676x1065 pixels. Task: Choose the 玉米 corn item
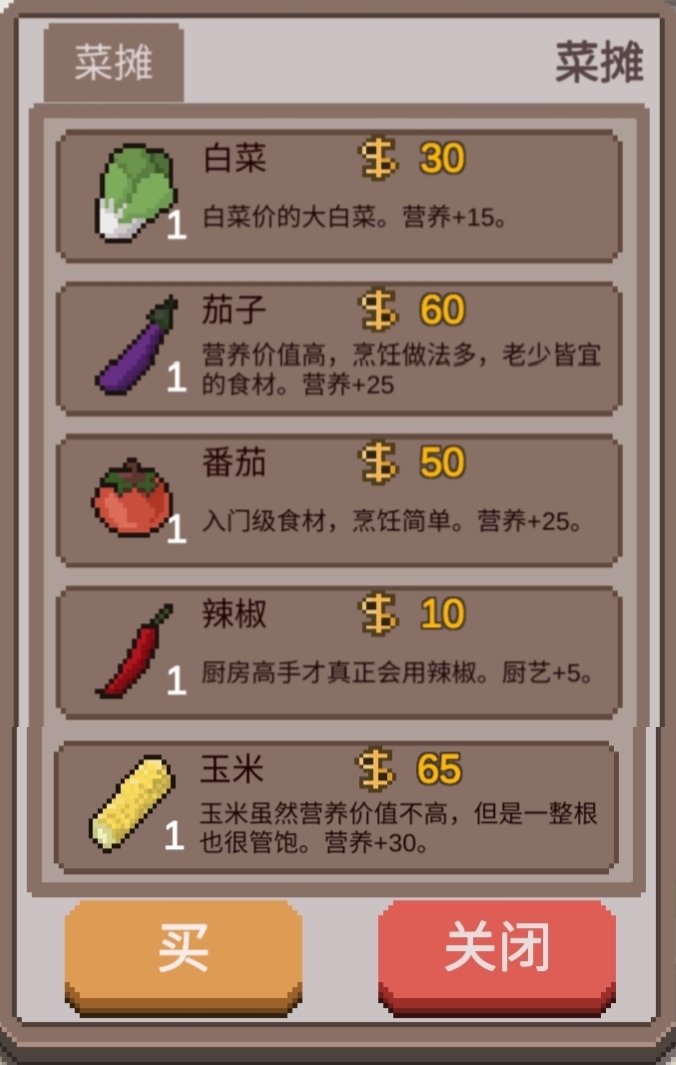pyautogui.click(x=336, y=806)
